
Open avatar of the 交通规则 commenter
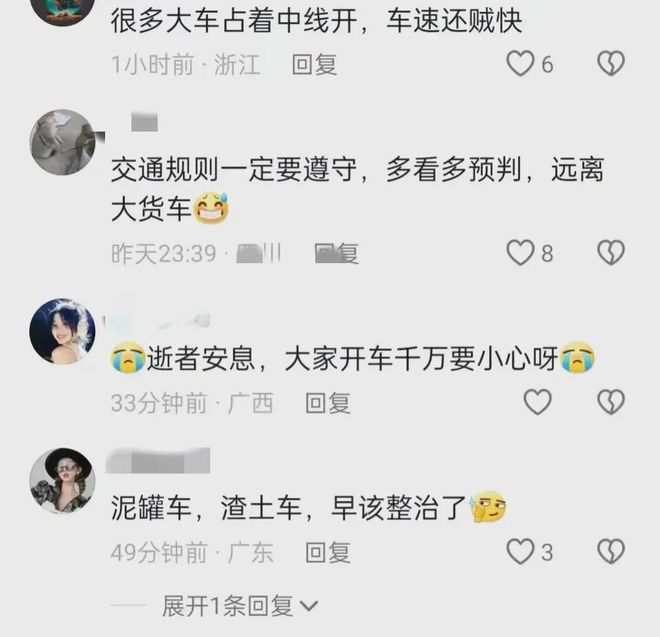[62, 142]
